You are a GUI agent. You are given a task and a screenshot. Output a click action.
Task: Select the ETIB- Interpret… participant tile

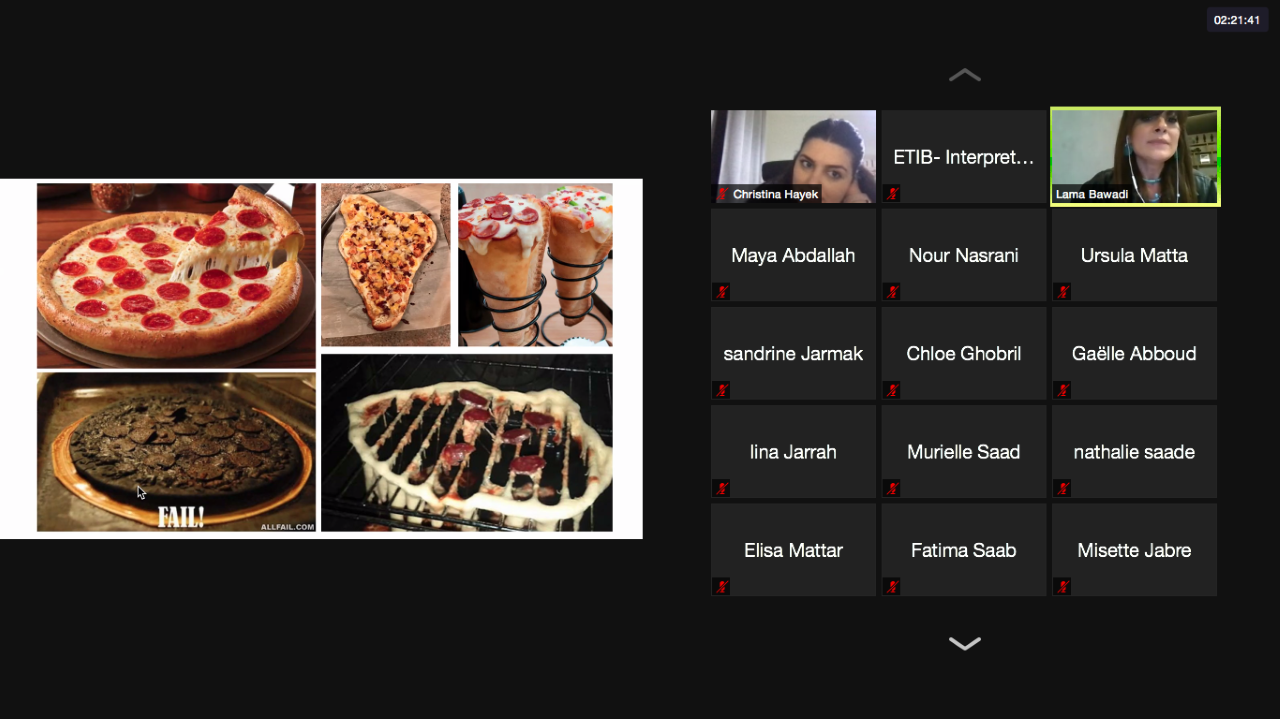[x=963, y=157]
